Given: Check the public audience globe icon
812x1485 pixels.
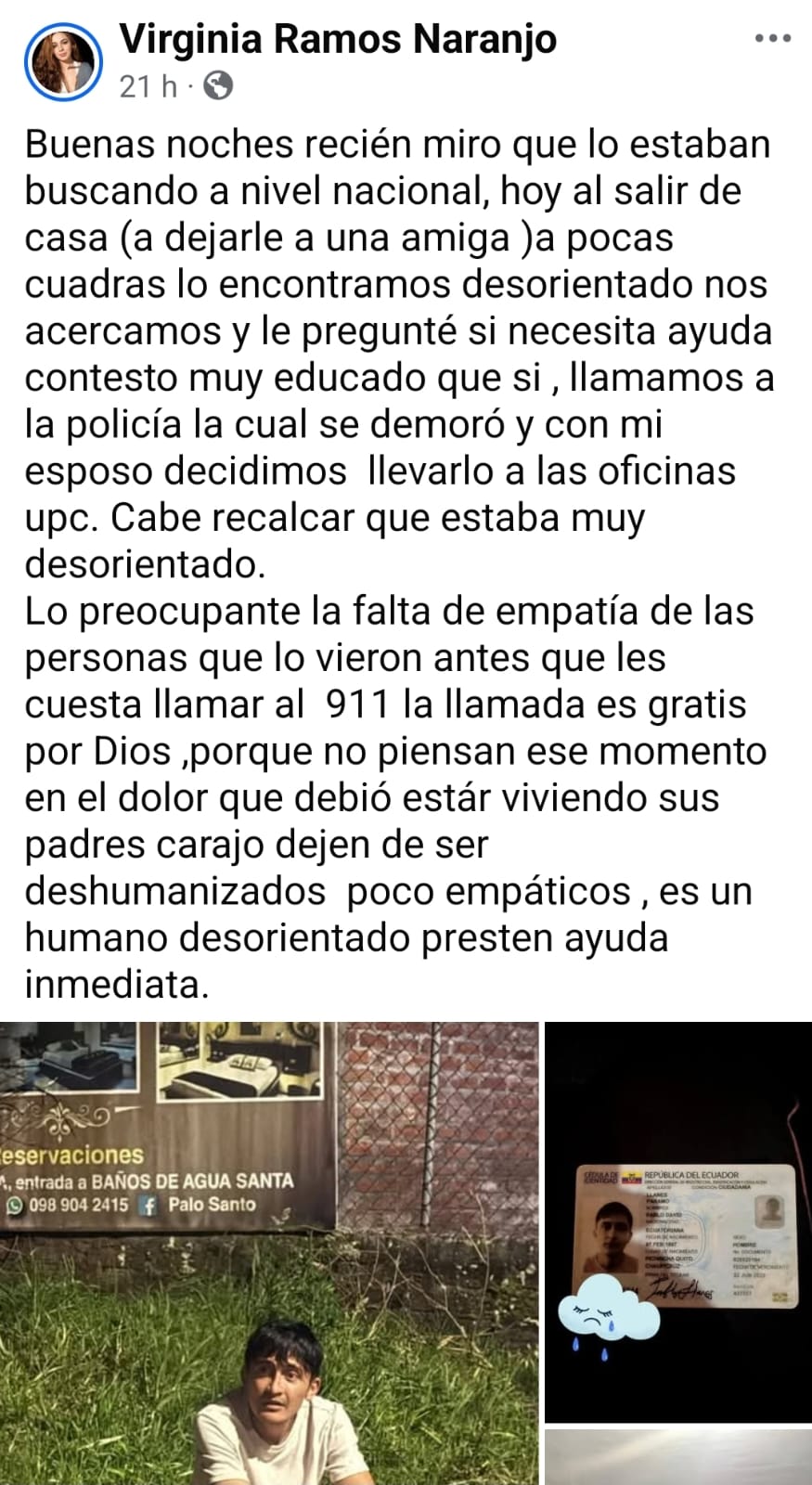Looking at the screenshot, I should (x=217, y=86).
